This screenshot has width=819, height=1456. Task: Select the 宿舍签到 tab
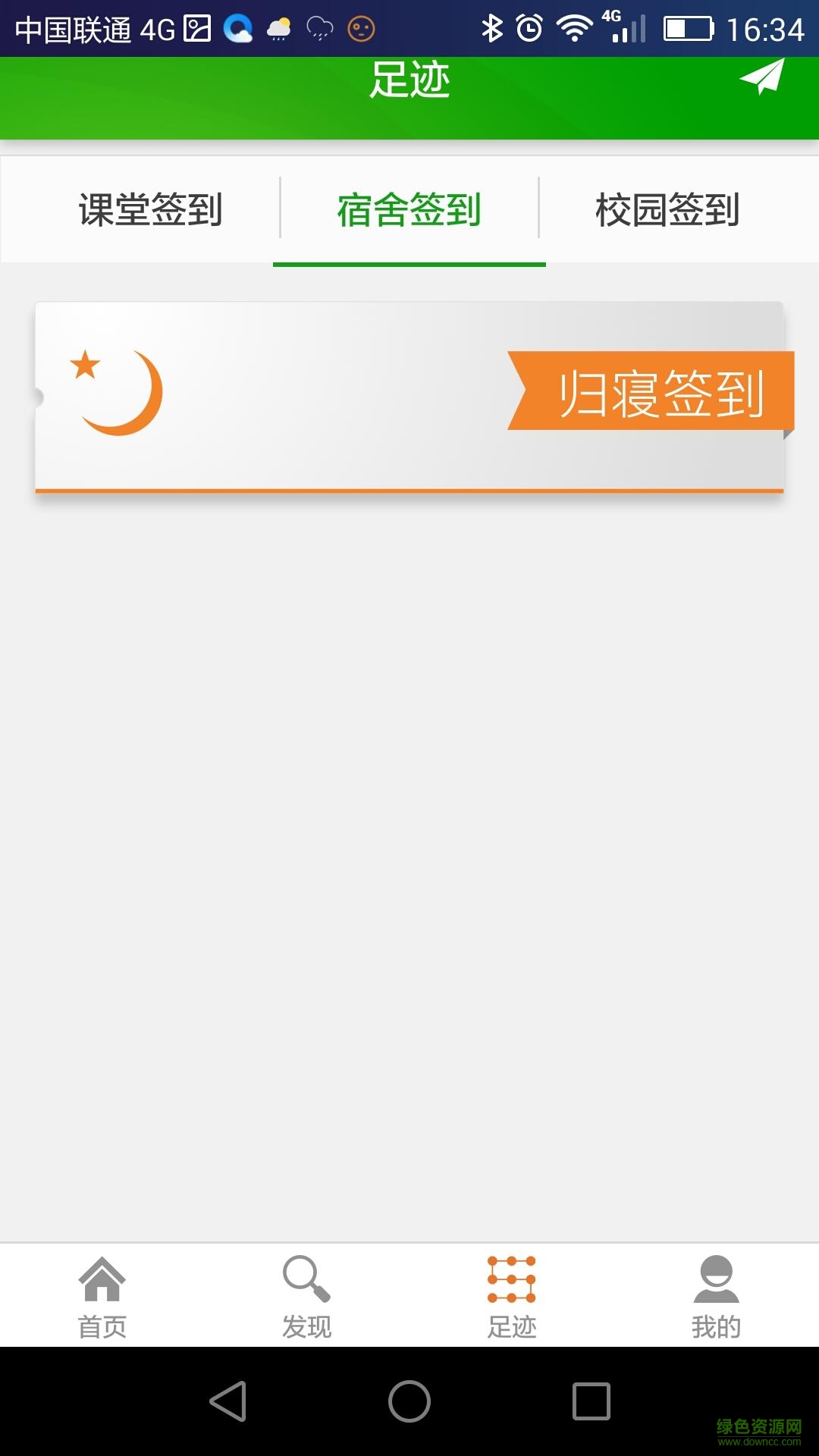pos(409,211)
